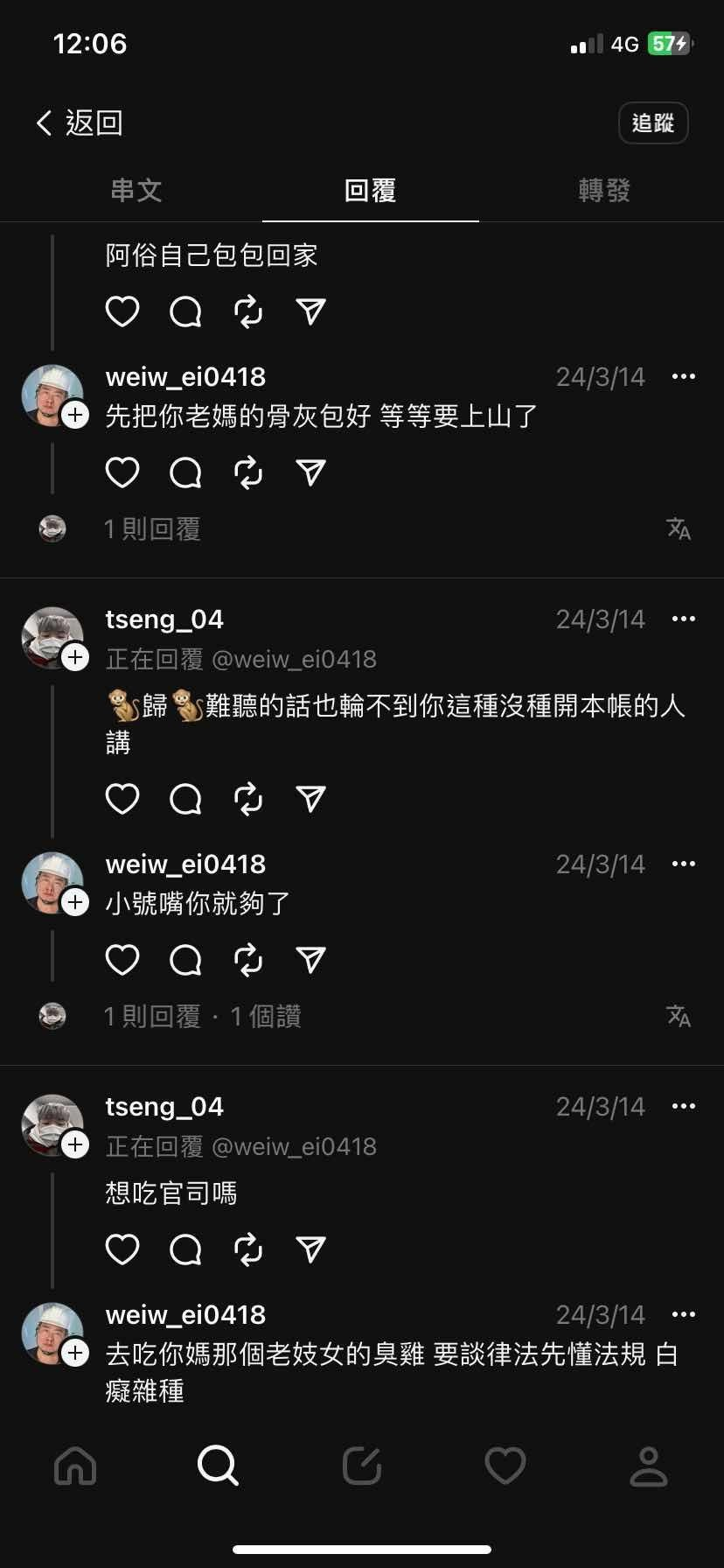Like the 想吃官司嗎 reply
The height and width of the screenshot is (1568, 724).
[x=122, y=1249]
